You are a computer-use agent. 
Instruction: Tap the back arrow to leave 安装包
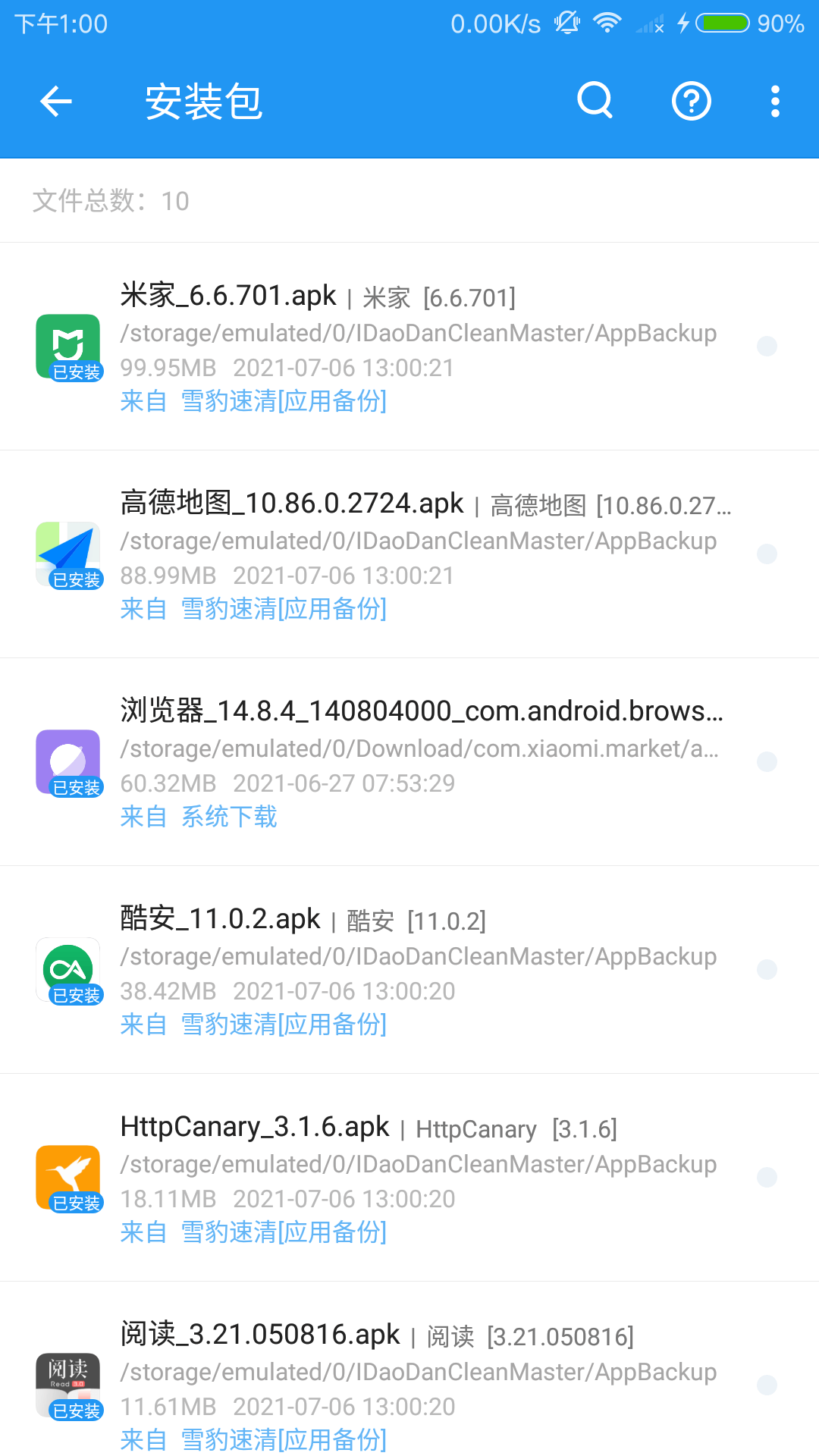[55, 101]
